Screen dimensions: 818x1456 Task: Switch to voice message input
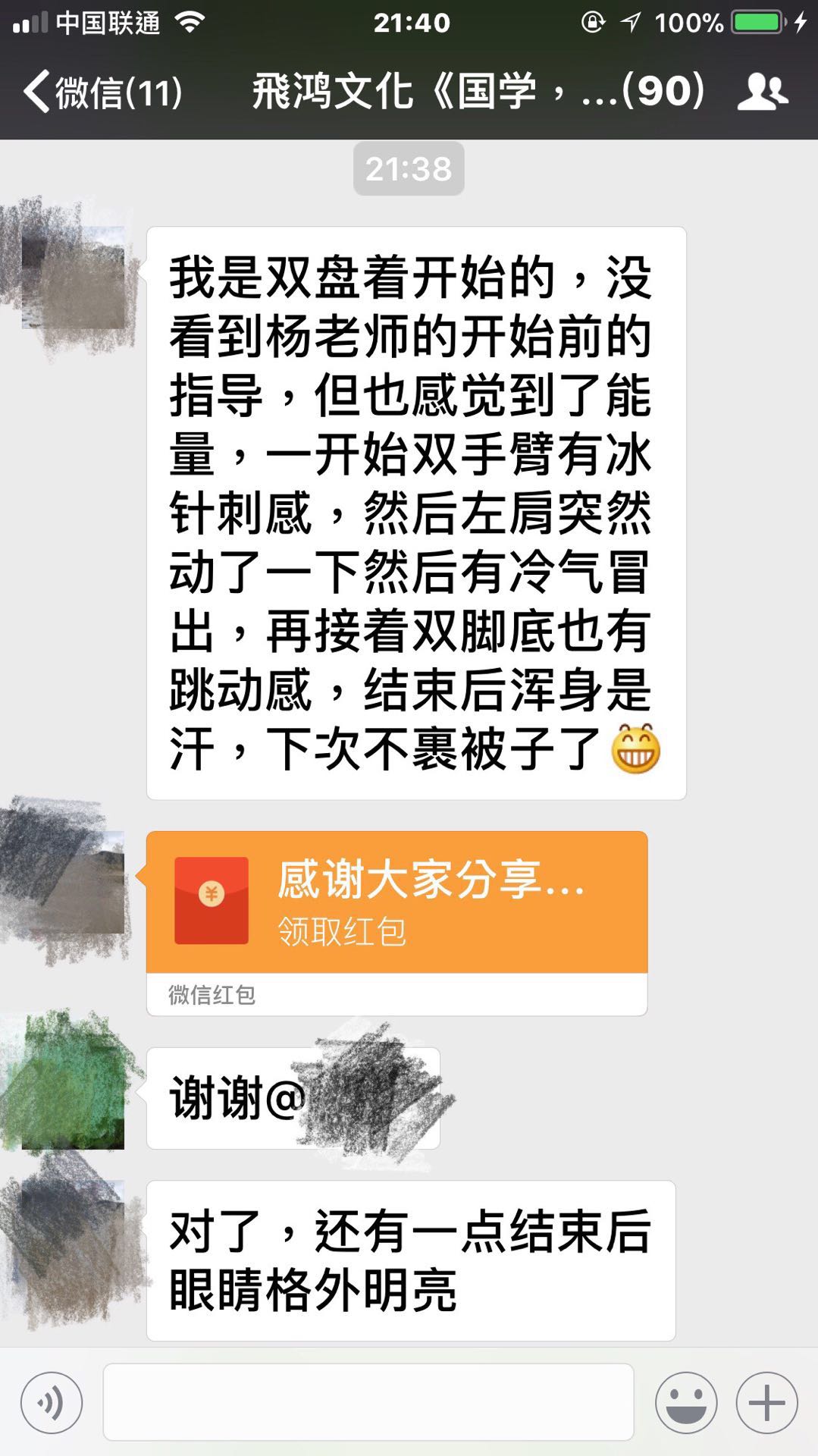[52, 1402]
